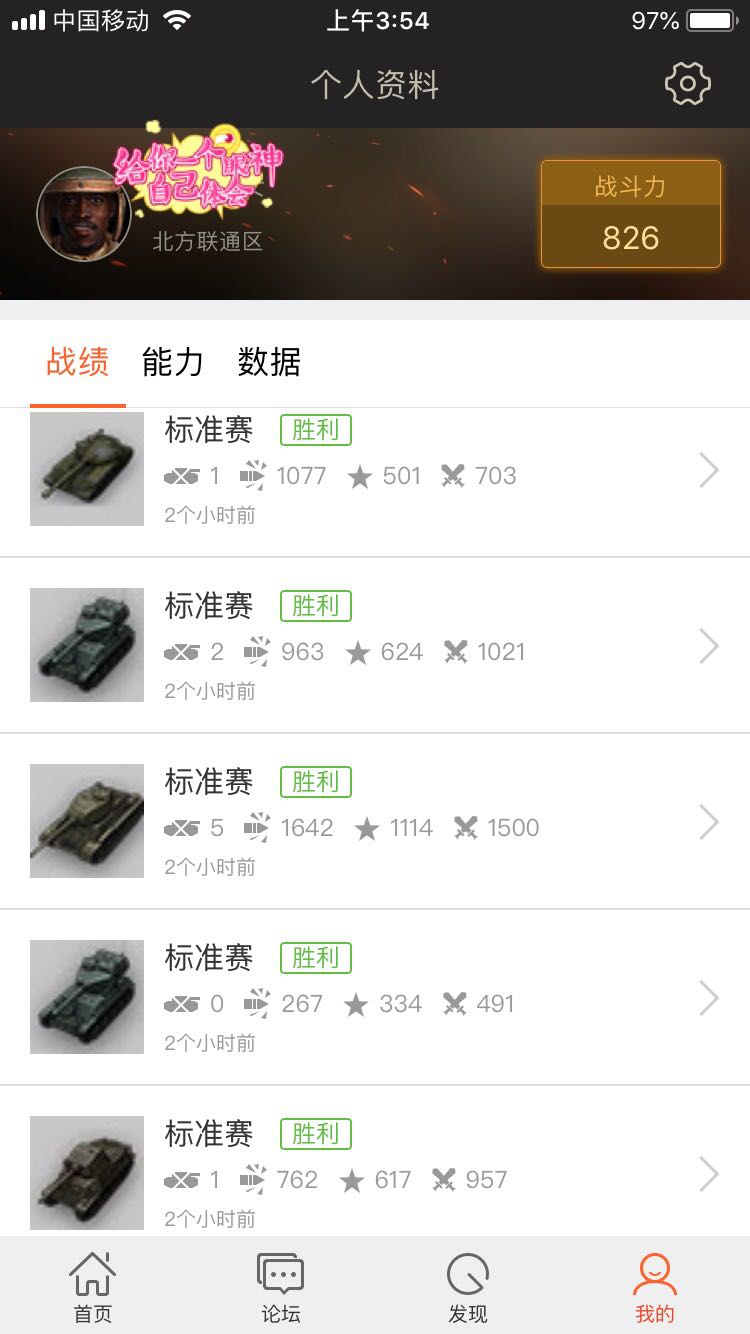Switch to the 能力 tab
Viewport: 750px width, 1334px height.
[173, 362]
